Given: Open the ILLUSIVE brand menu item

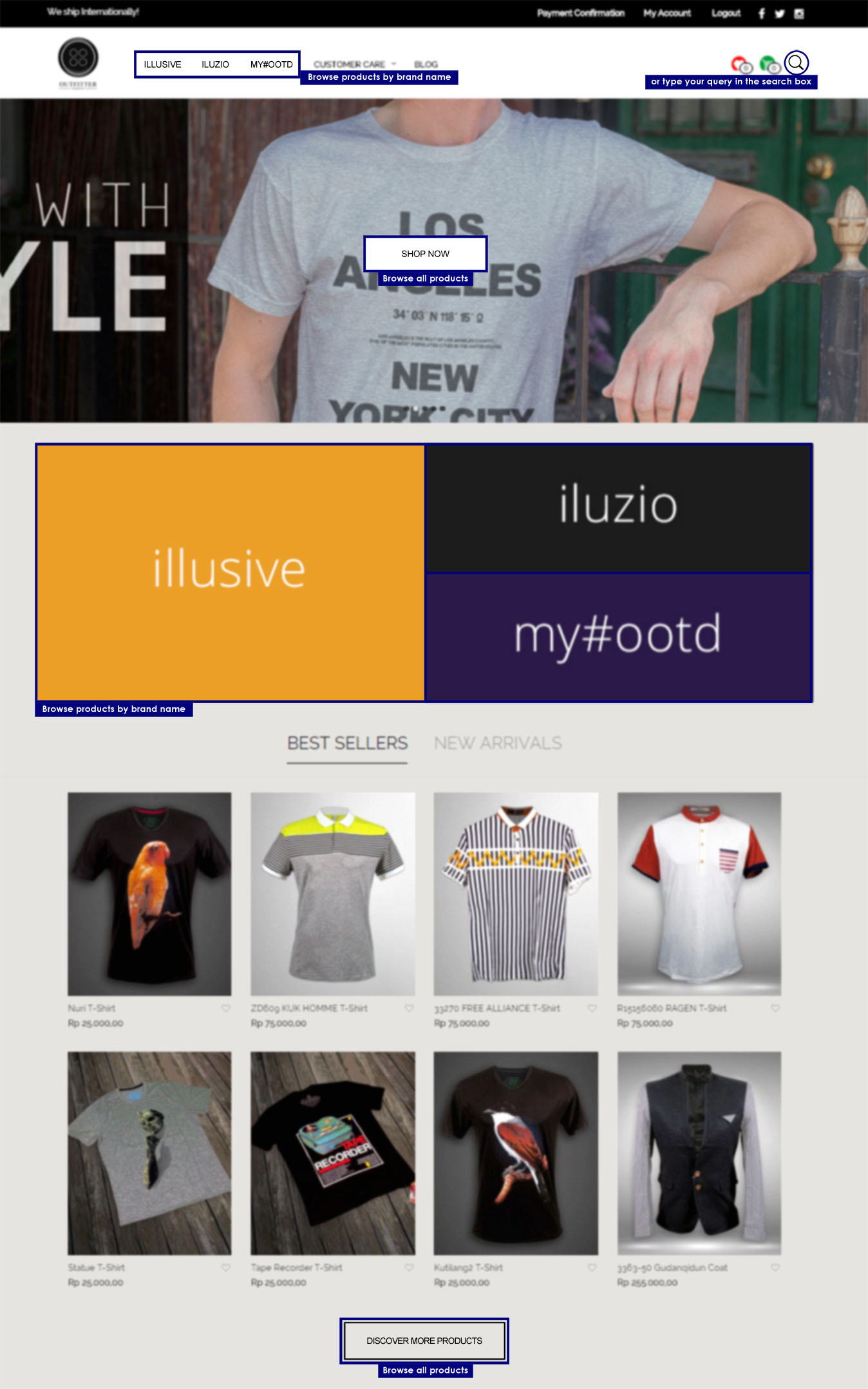Looking at the screenshot, I should [162, 64].
